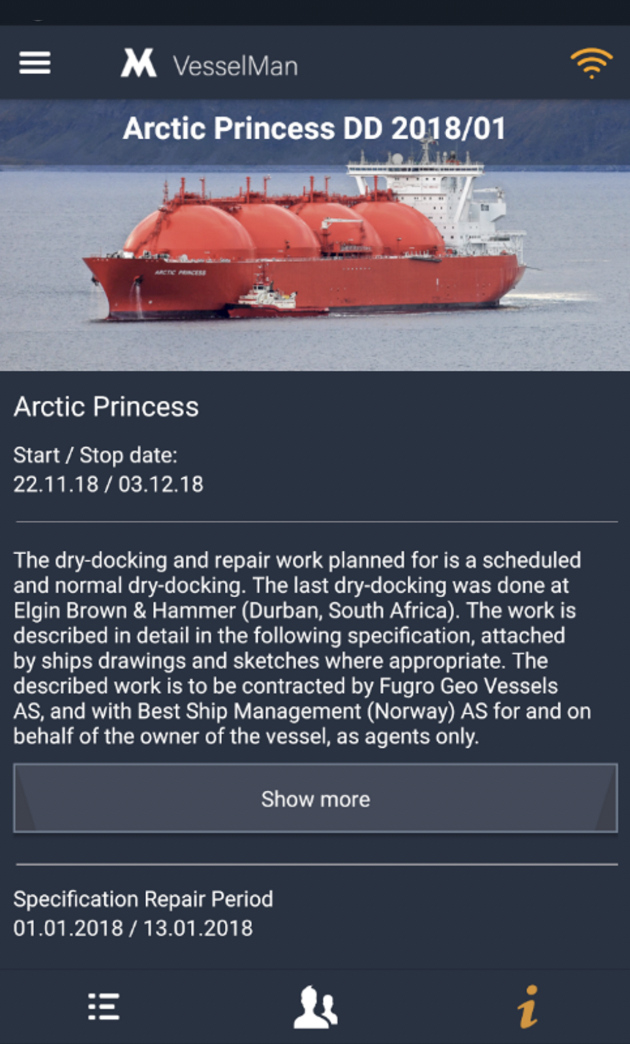Expand description with Show more
This screenshot has height=1044, width=630.
[x=315, y=798]
